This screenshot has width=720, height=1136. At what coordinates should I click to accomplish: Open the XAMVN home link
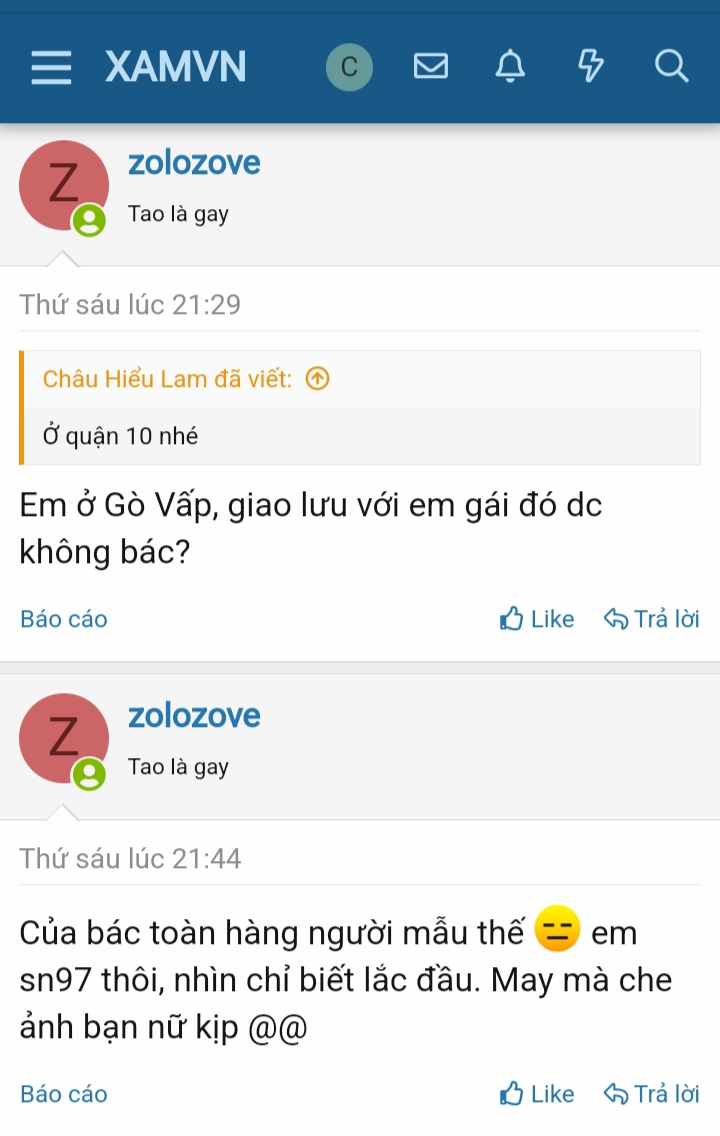point(176,67)
